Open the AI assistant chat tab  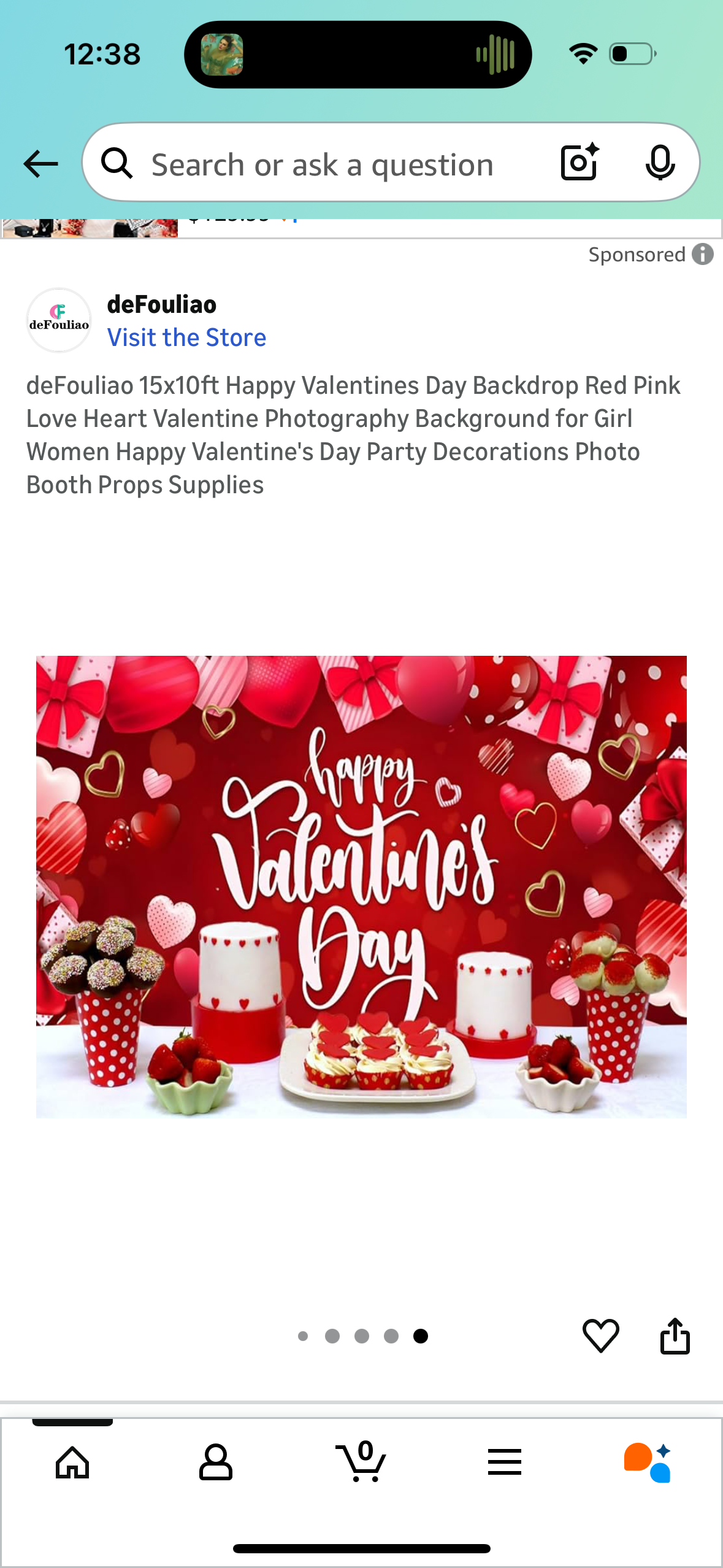click(x=648, y=1462)
